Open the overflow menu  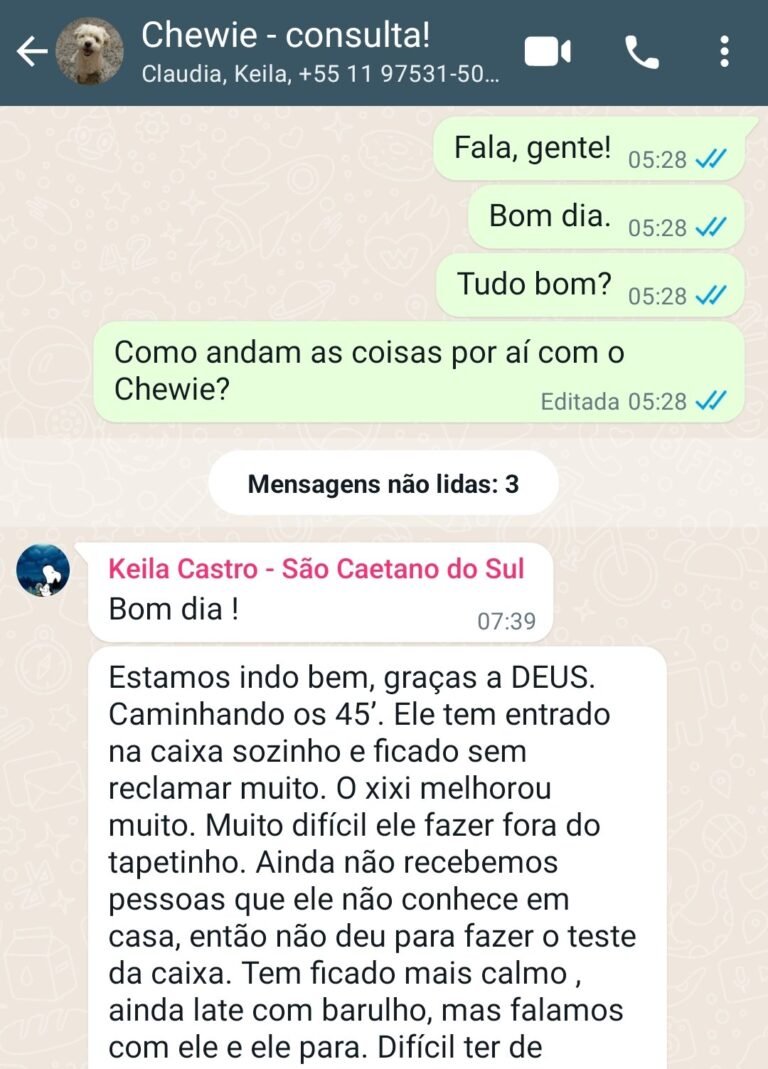(725, 52)
